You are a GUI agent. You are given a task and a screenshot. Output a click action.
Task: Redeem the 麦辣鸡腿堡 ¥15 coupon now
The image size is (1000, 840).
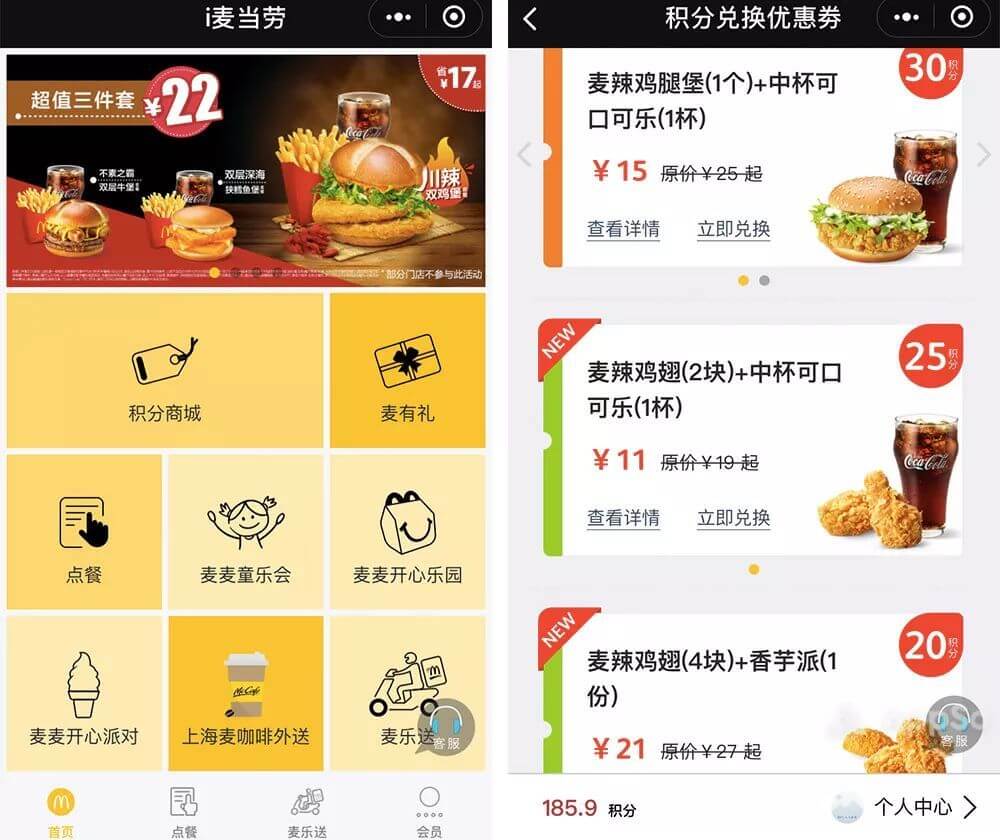pyautogui.click(x=733, y=229)
